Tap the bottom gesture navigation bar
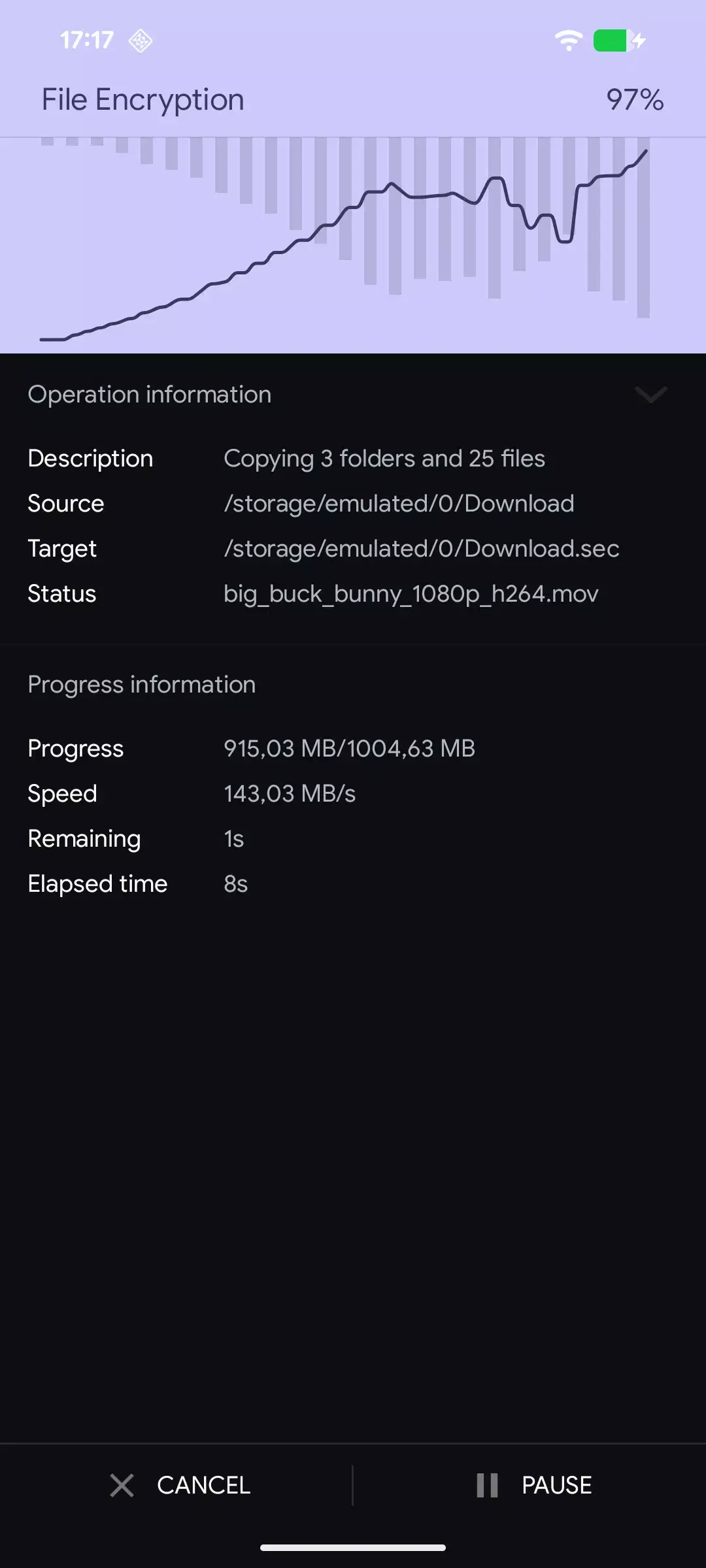This screenshot has height=1568, width=706. pyautogui.click(x=353, y=1544)
